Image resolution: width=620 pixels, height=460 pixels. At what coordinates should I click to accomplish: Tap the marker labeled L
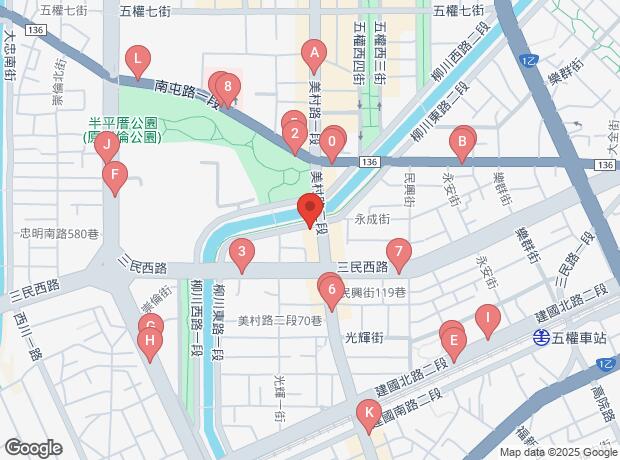137,60
